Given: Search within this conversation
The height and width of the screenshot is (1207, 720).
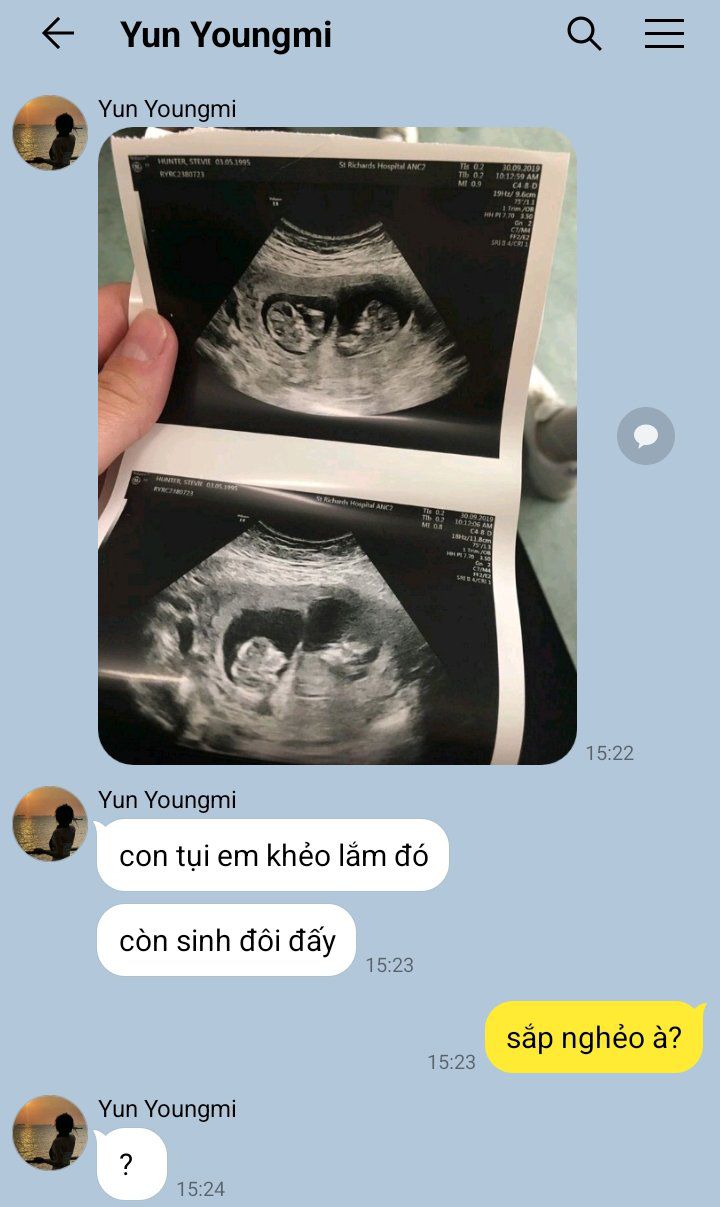Looking at the screenshot, I should 584,34.
